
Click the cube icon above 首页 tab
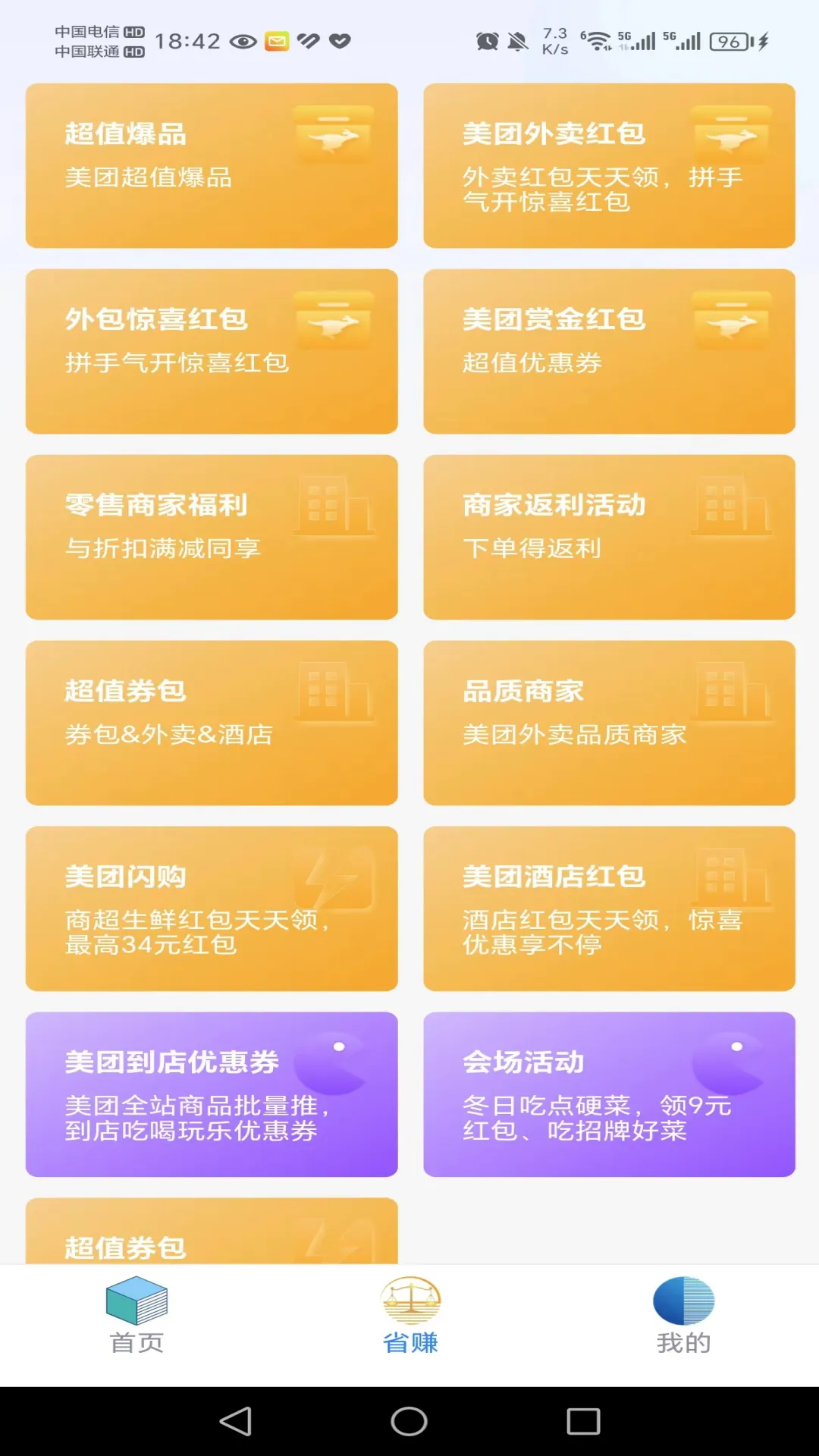(138, 1298)
